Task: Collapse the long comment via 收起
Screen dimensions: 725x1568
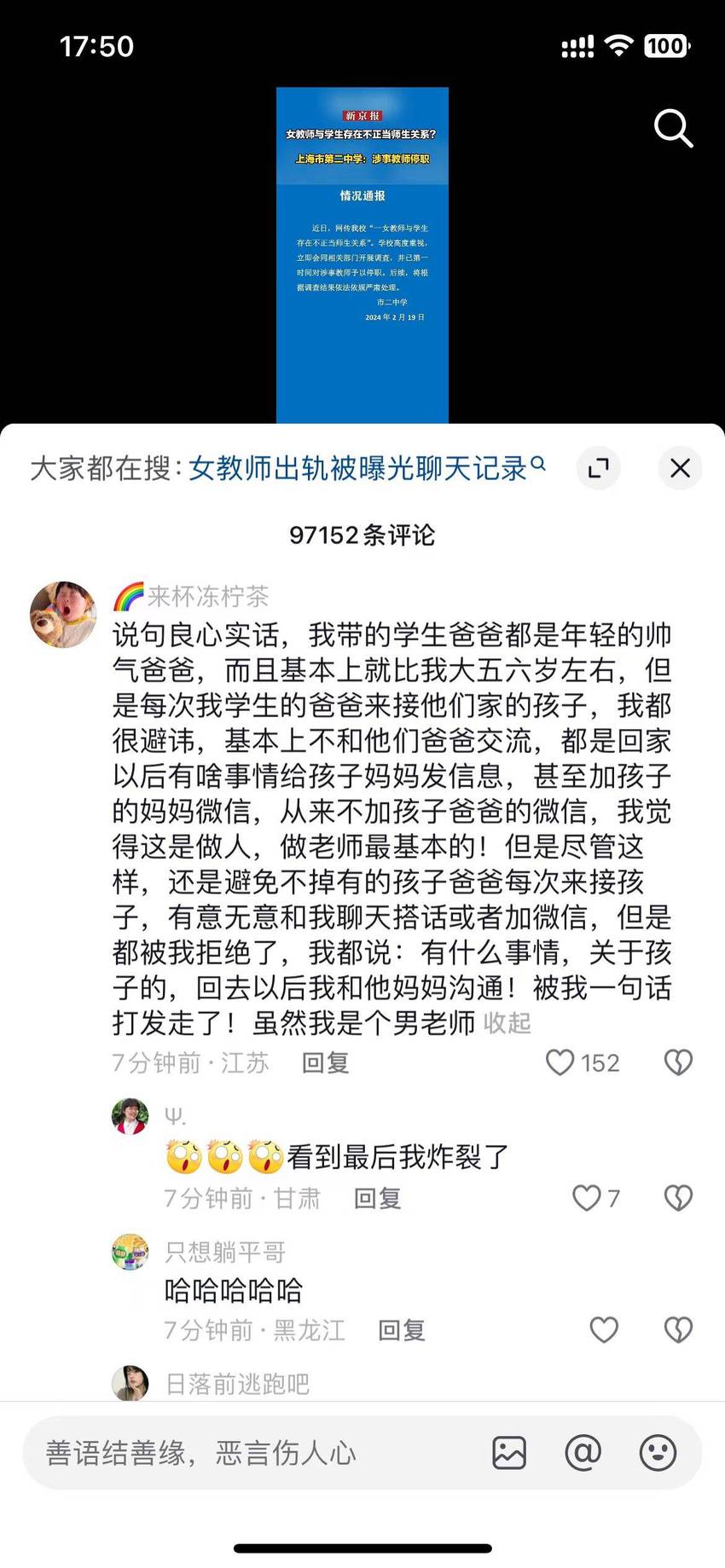Action: coord(507,1022)
